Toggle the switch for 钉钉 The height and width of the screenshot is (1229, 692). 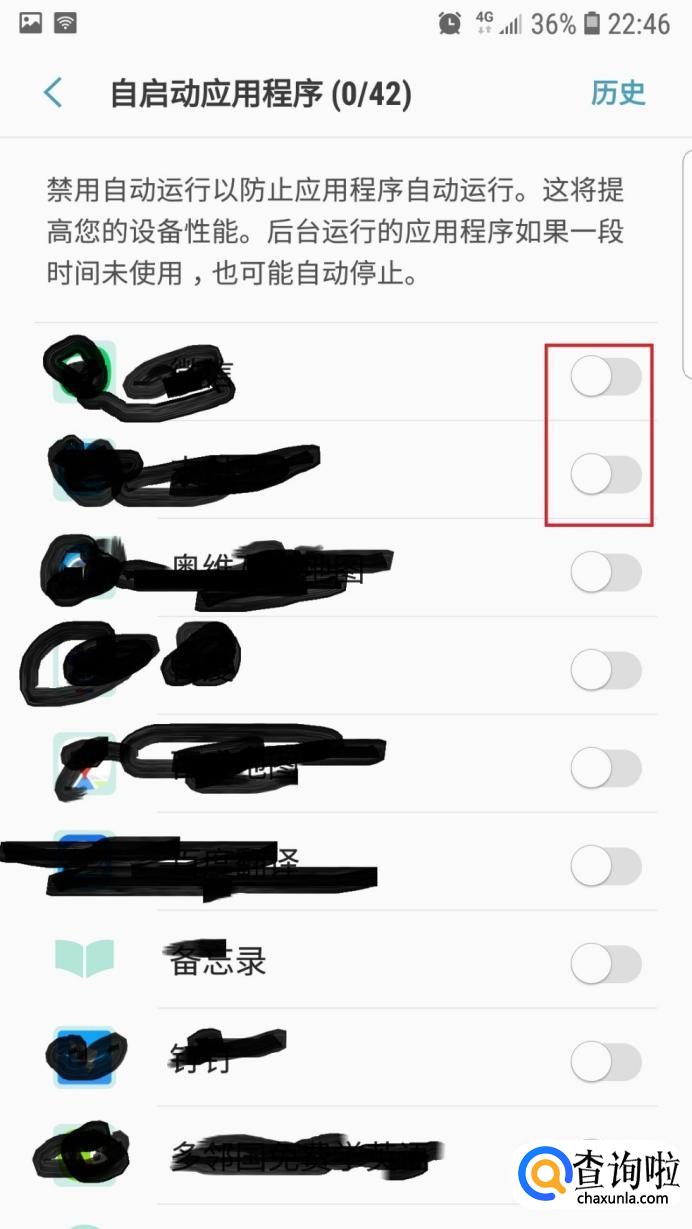click(x=606, y=1061)
